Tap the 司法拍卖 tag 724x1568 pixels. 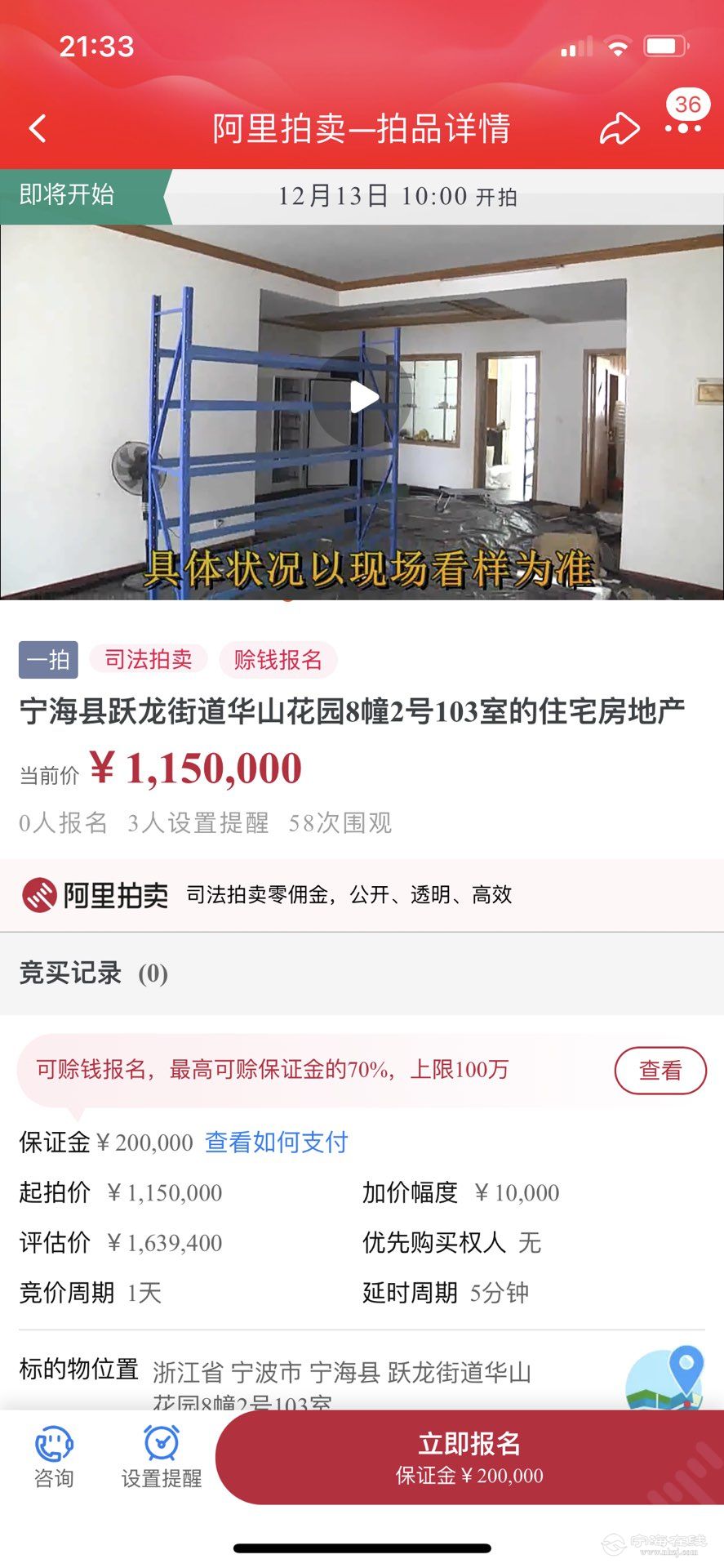(x=149, y=660)
